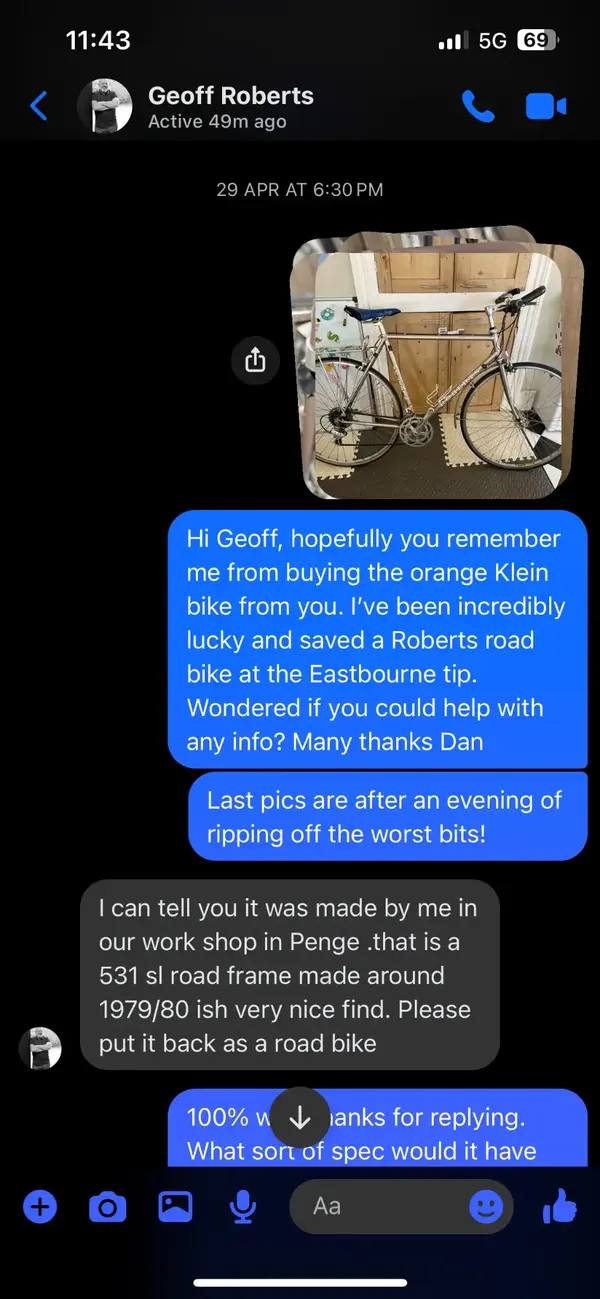
Task: Pick a picture from the gallery
Action: [x=175, y=1207]
